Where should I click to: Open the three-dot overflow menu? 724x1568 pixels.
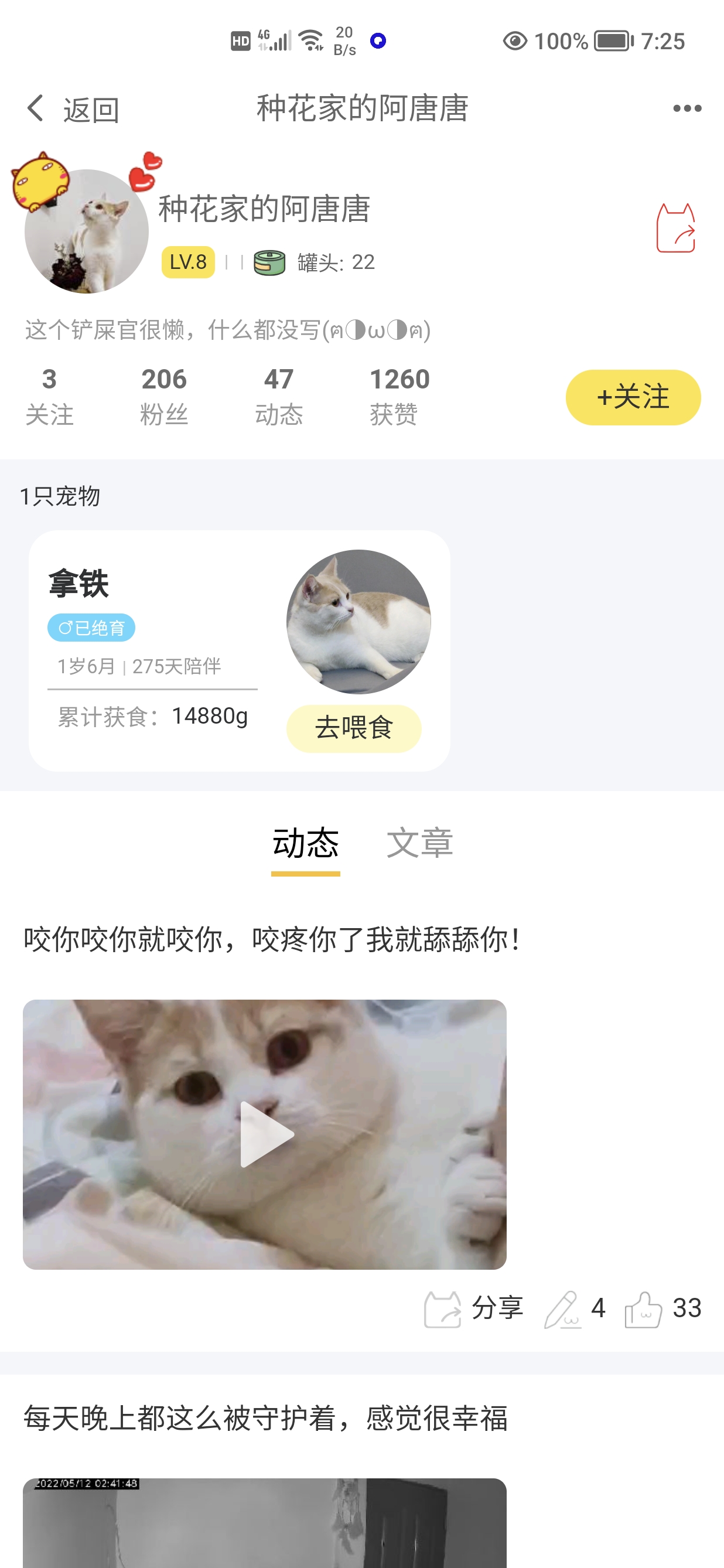tap(687, 109)
